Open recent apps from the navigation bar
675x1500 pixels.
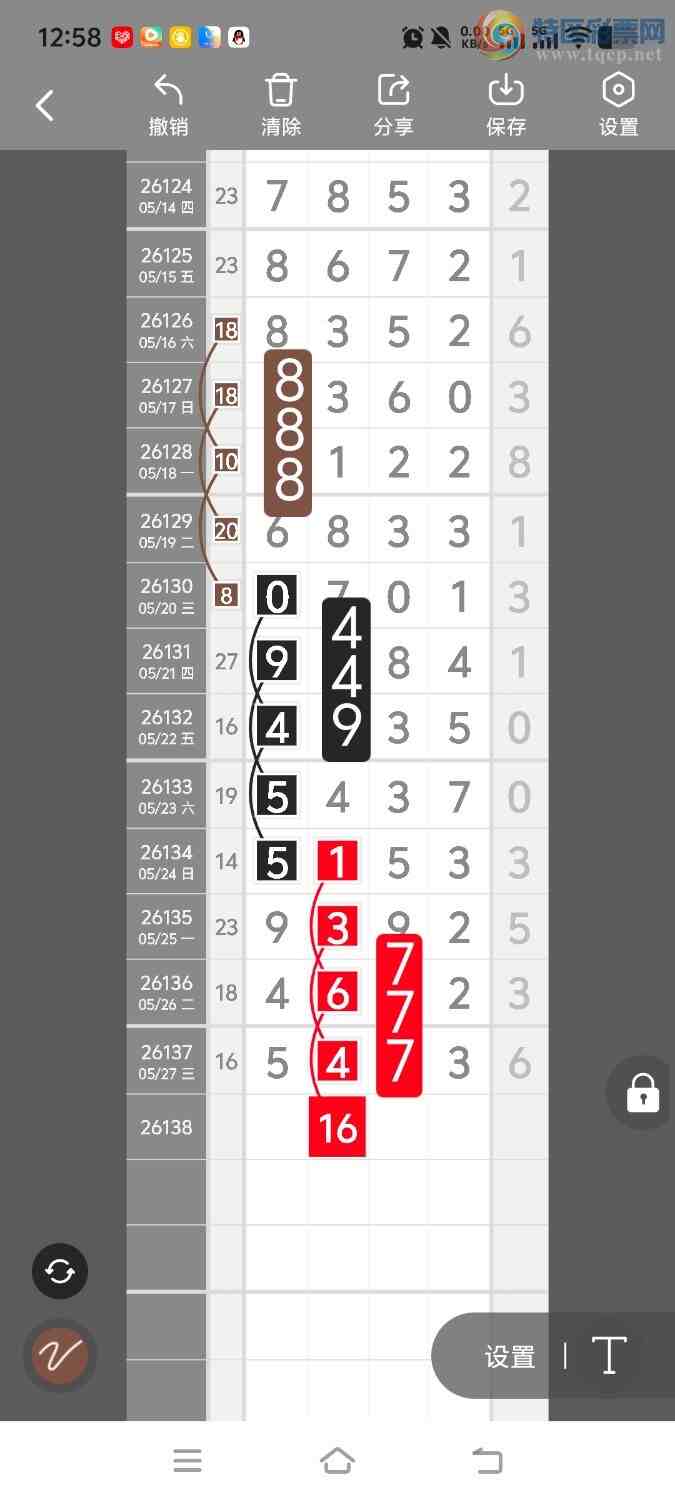tap(187, 1461)
